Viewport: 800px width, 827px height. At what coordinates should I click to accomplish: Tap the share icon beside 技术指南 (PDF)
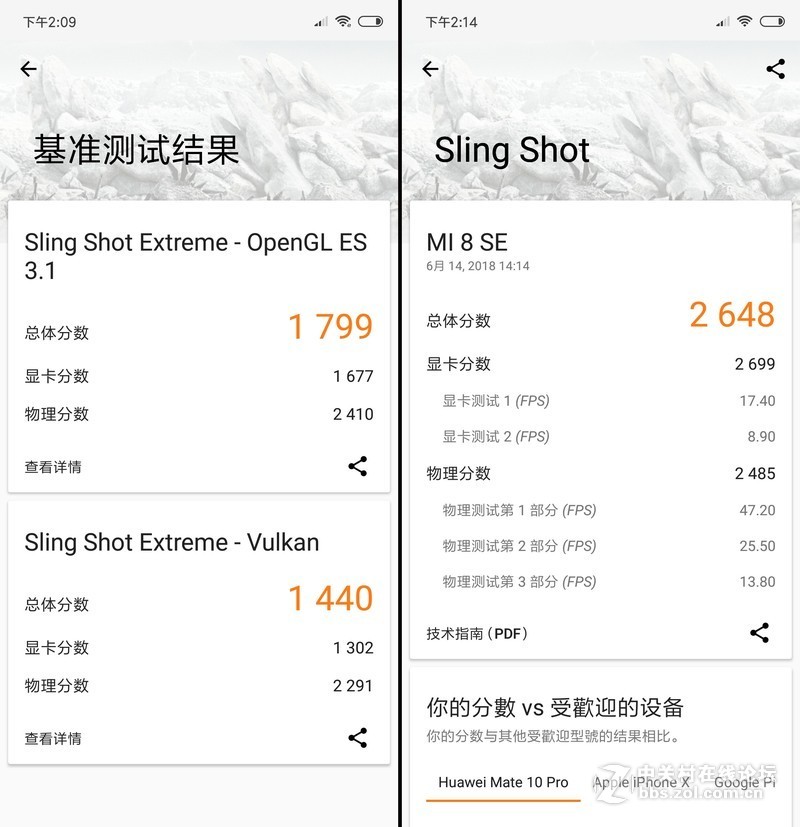coord(760,633)
